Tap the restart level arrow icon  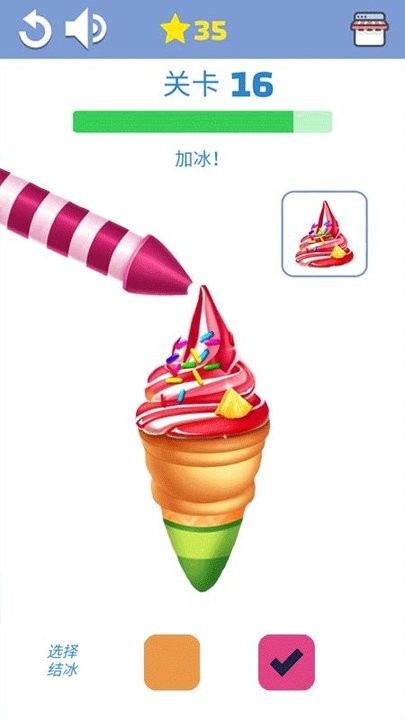pyautogui.click(x=35, y=30)
